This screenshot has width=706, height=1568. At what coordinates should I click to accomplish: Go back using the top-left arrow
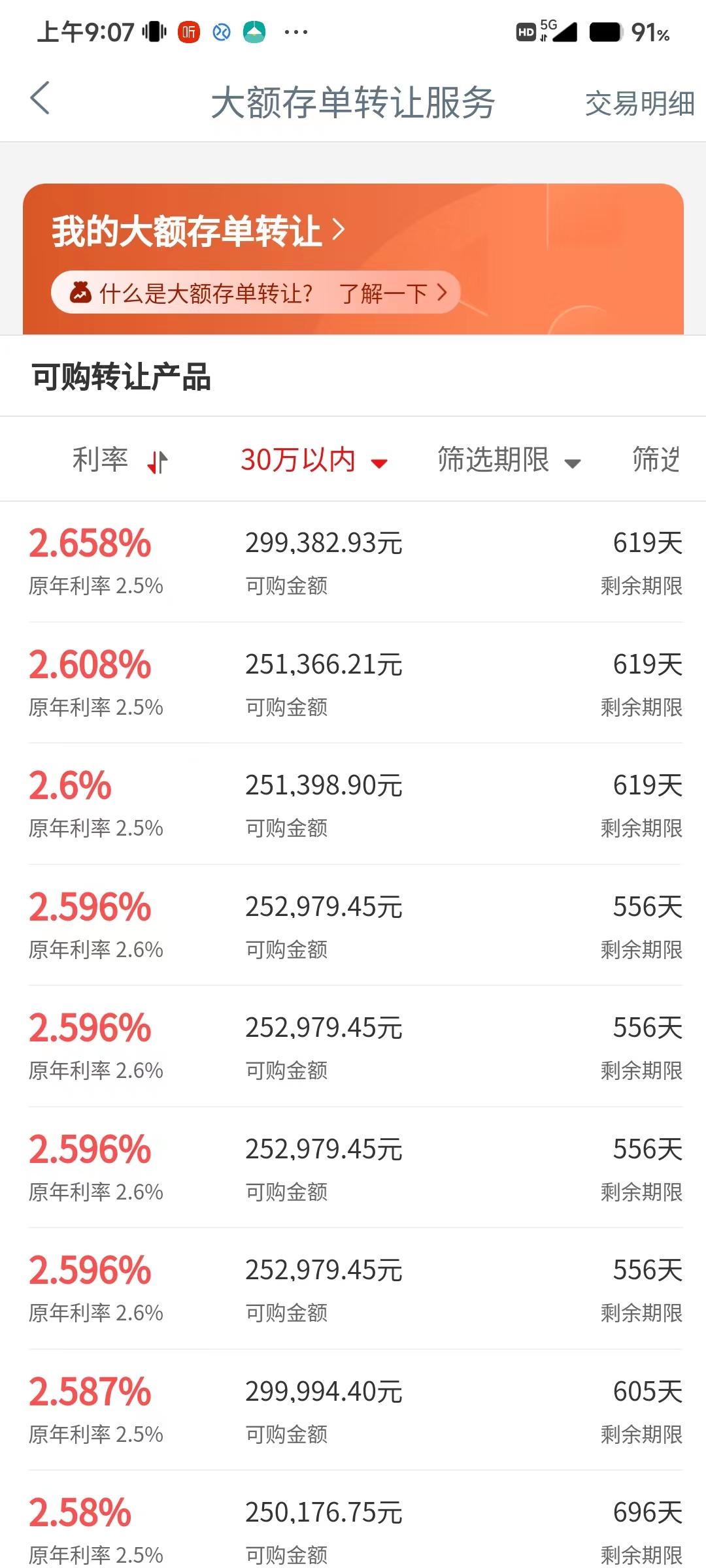coord(40,99)
